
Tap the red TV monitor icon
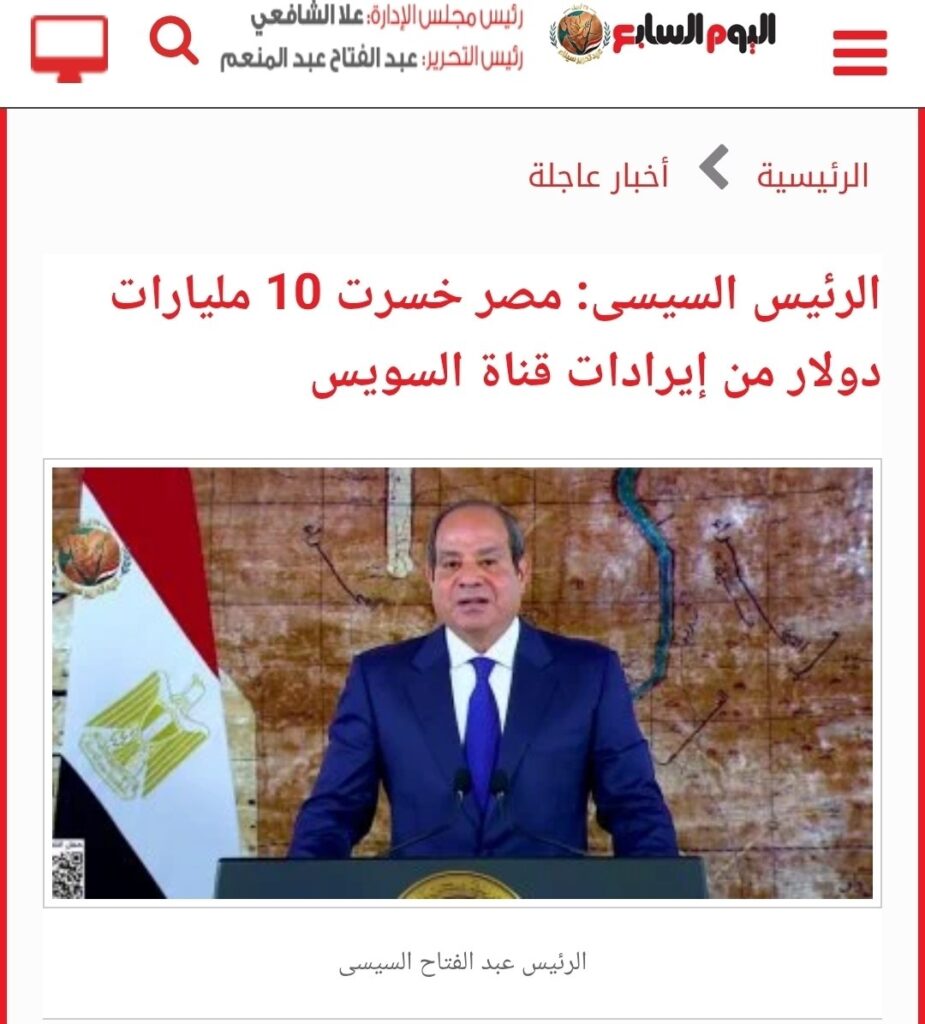click(x=69, y=46)
